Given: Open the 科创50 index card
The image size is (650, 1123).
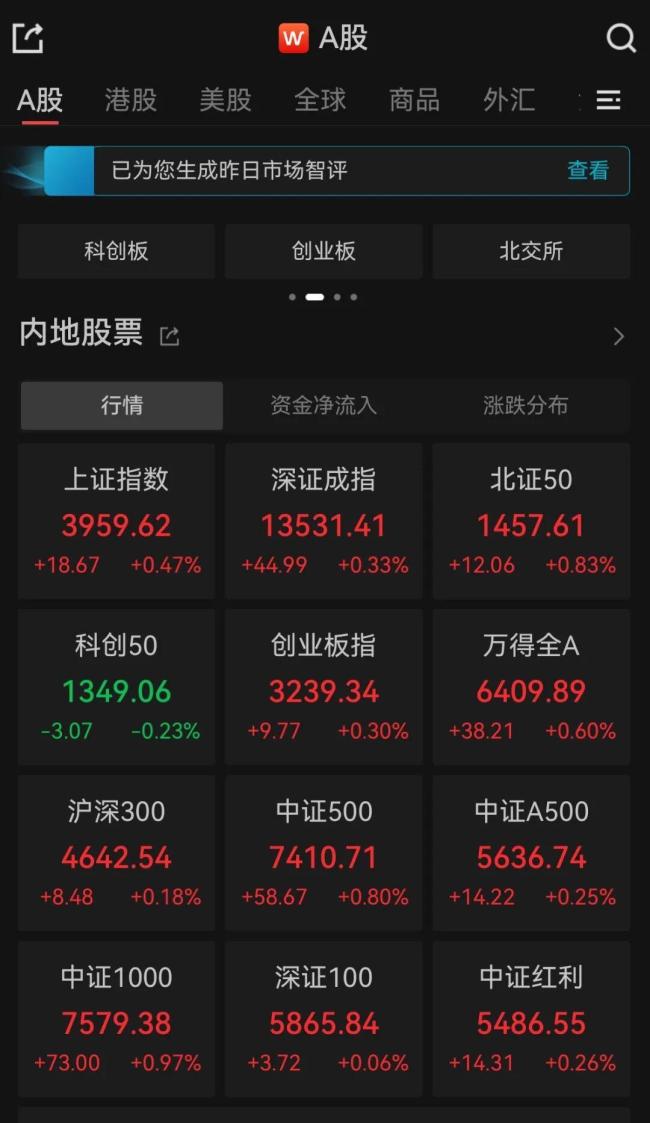Looking at the screenshot, I should [x=116, y=687].
